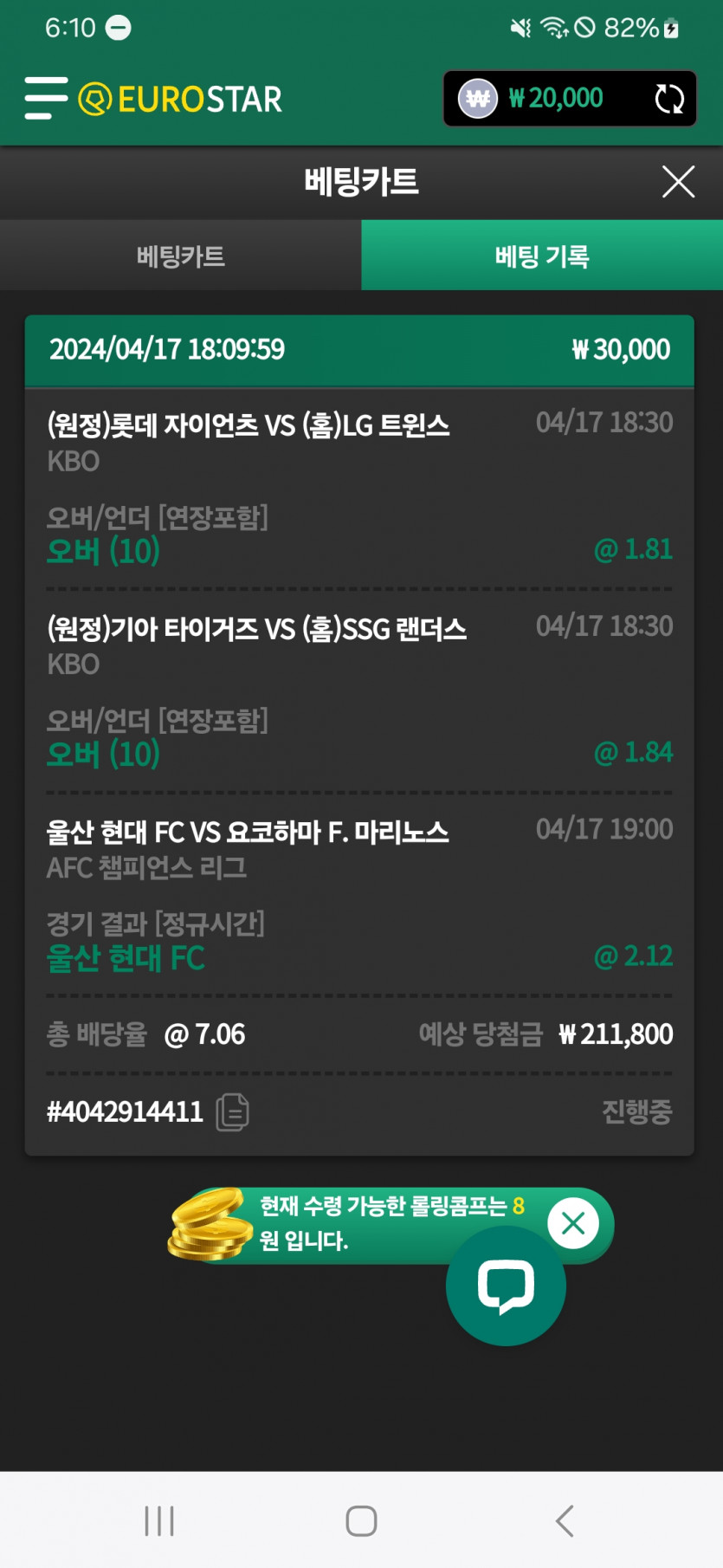Viewport: 723px width, 1568px height.
Task: Open the live chat support bubble
Action: point(506,1286)
